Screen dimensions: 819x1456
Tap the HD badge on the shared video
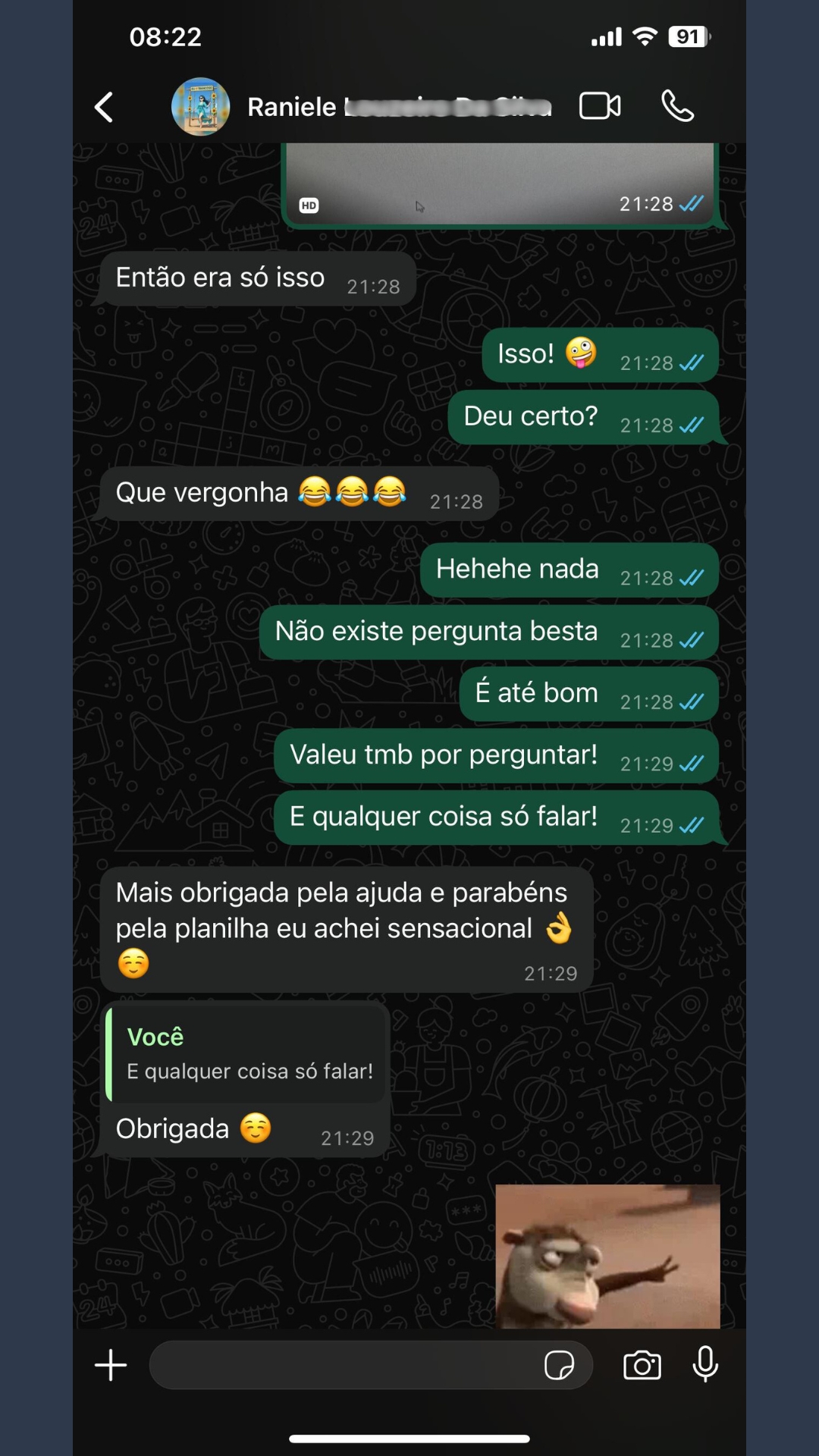308,205
